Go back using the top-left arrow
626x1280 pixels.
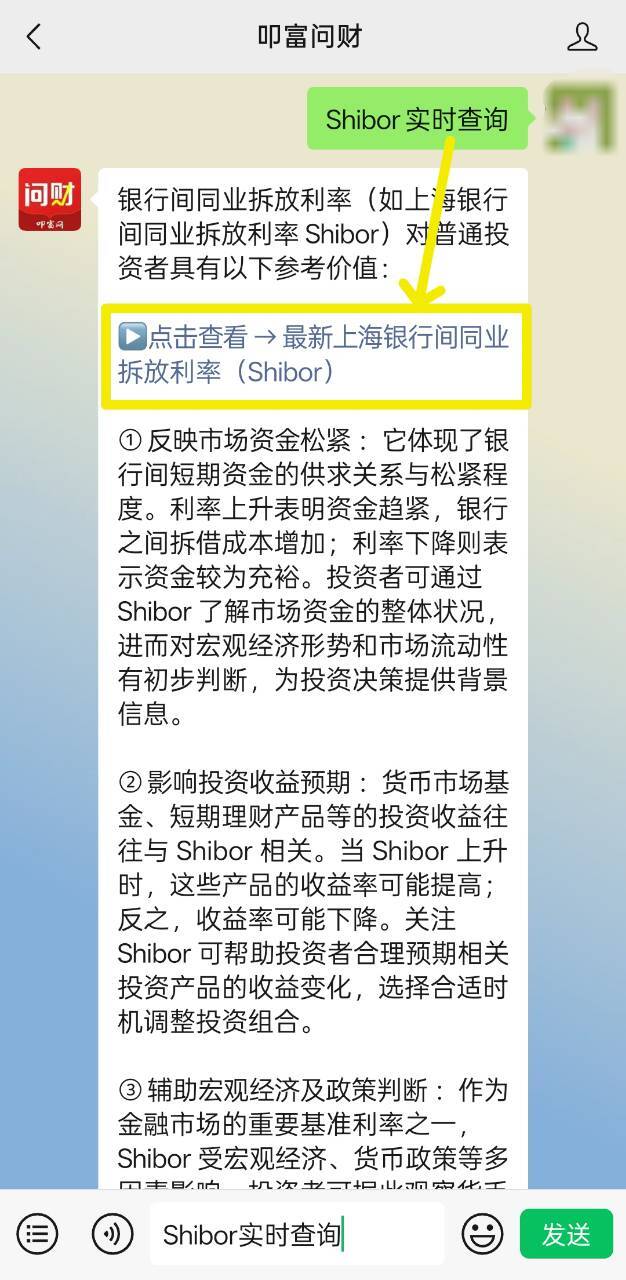(x=34, y=37)
